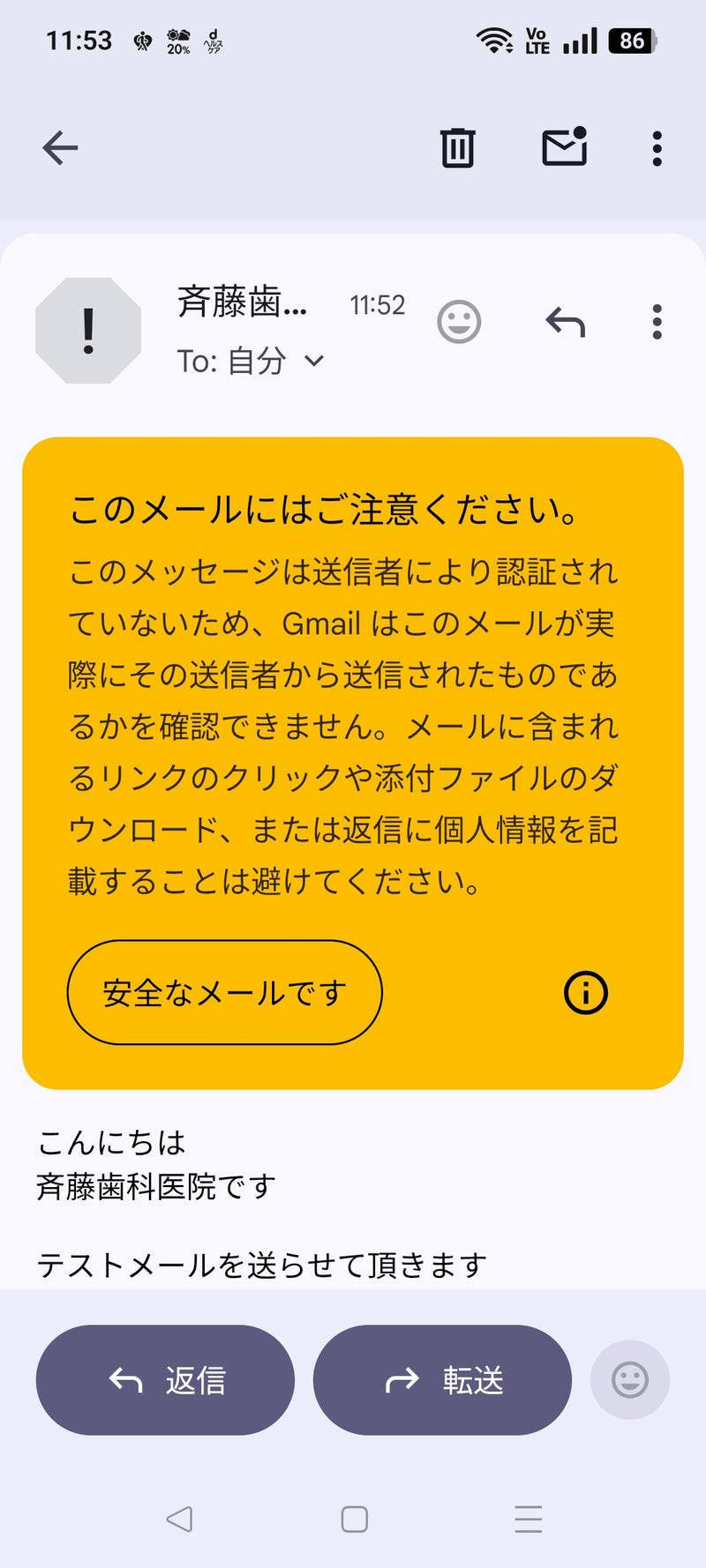706x1568 pixels.
Task: Tap the 返信 reply button
Action: click(x=165, y=1379)
